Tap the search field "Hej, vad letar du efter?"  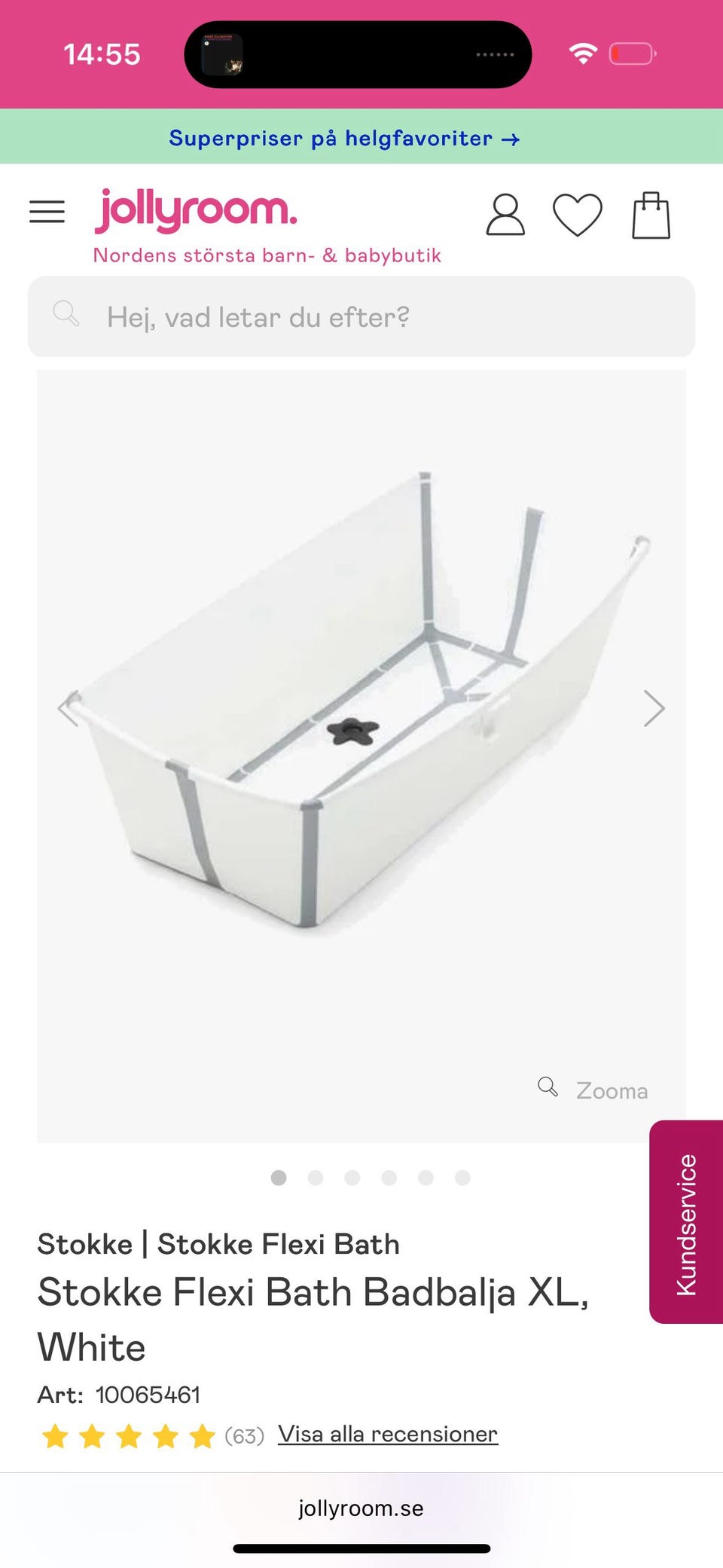click(361, 316)
